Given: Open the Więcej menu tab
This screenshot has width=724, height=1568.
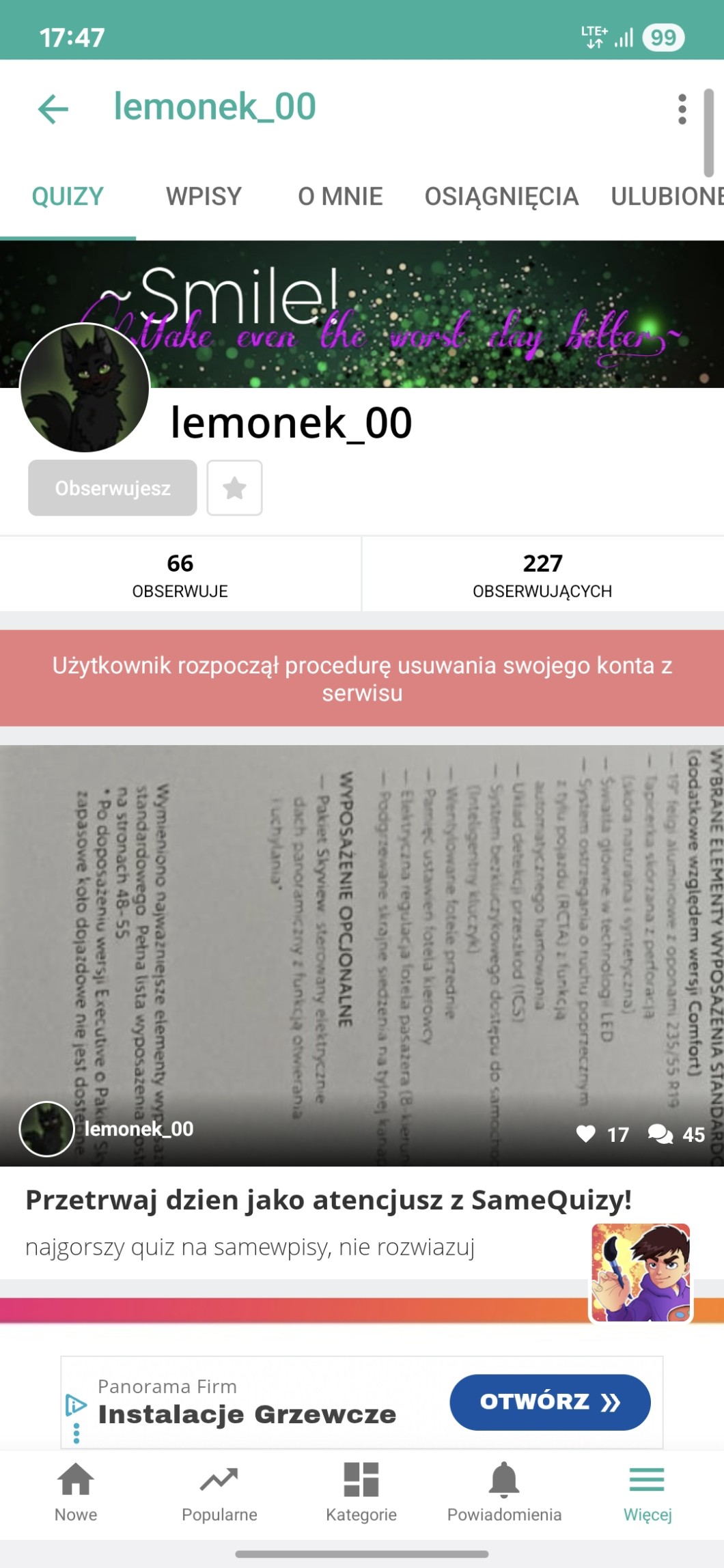Looking at the screenshot, I should tap(648, 1492).
